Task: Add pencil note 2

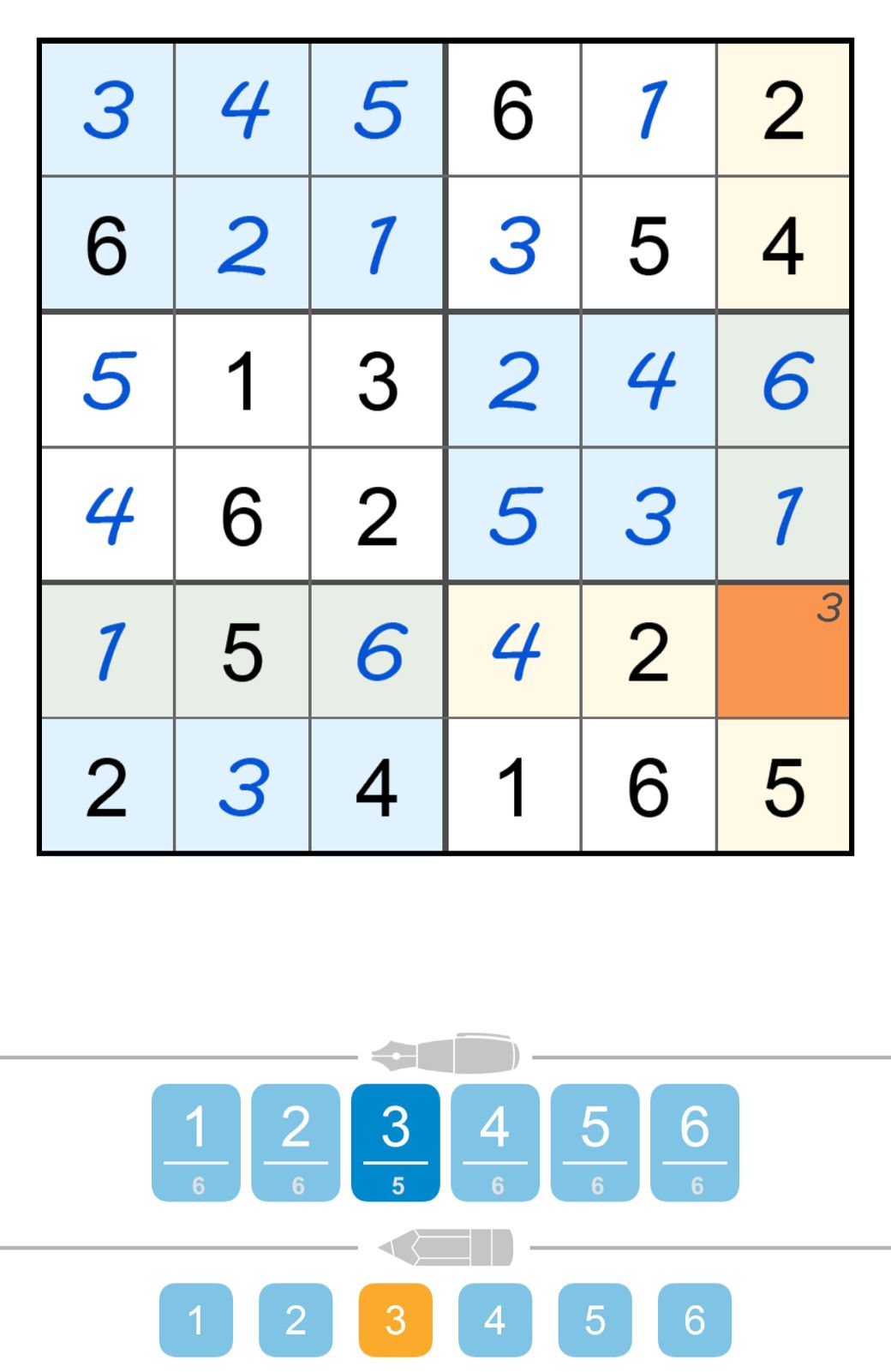Action: [296, 1320]
